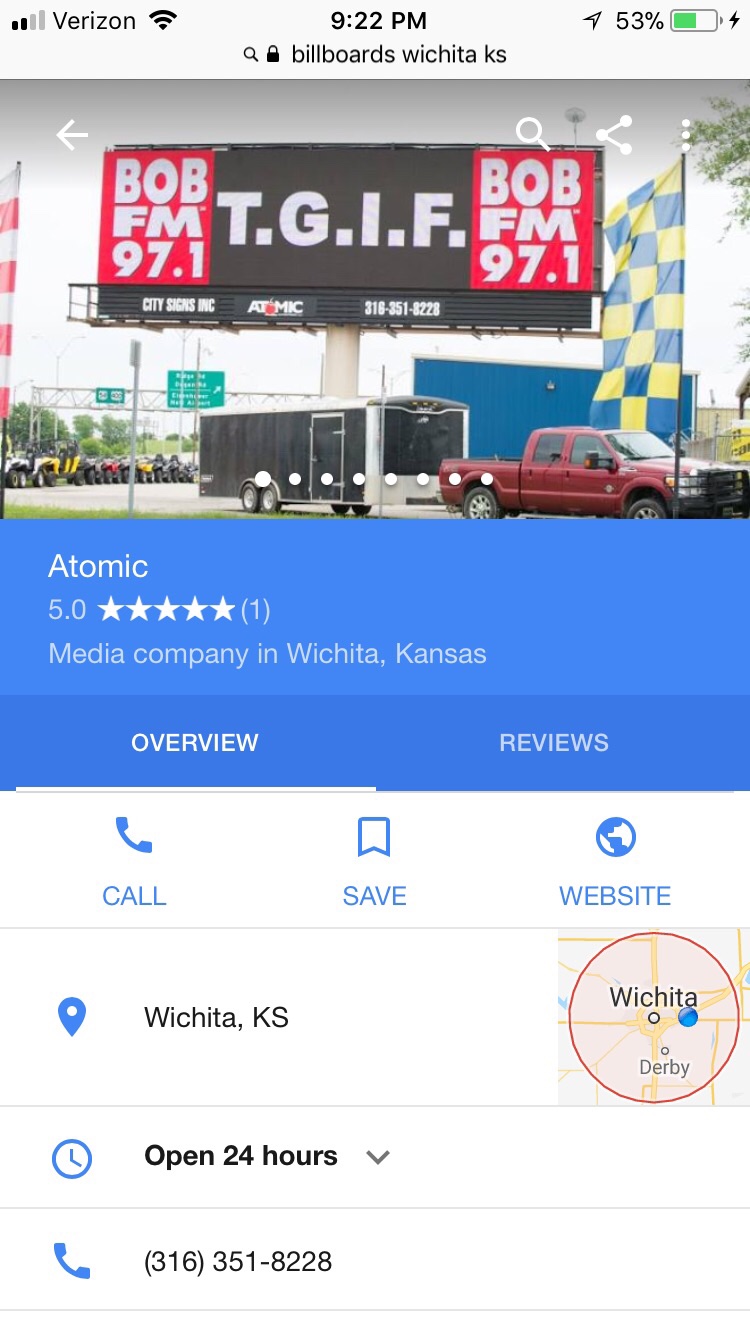Open the Wichita, KS location row
This screenshot has width=750, height=1334.
[216, 1018]
